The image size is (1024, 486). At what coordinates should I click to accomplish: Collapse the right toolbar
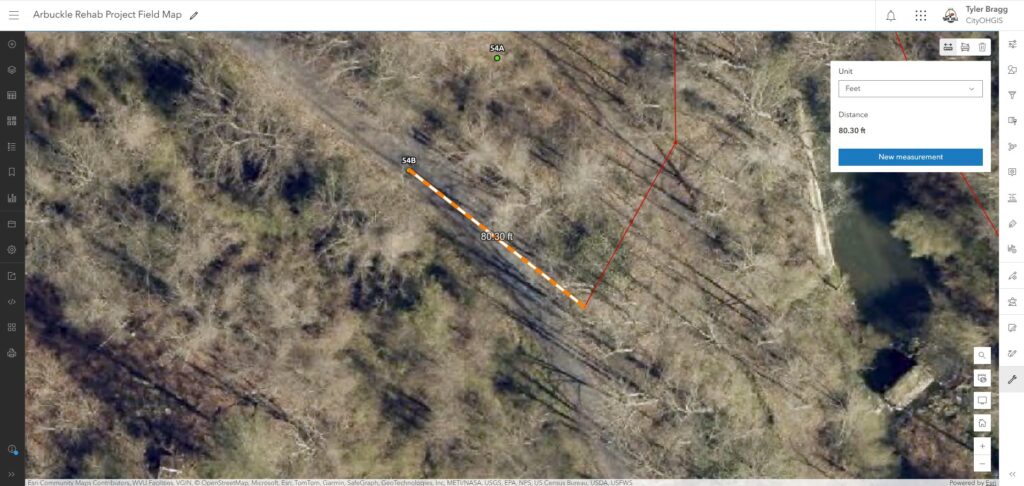coord(1012,474)
